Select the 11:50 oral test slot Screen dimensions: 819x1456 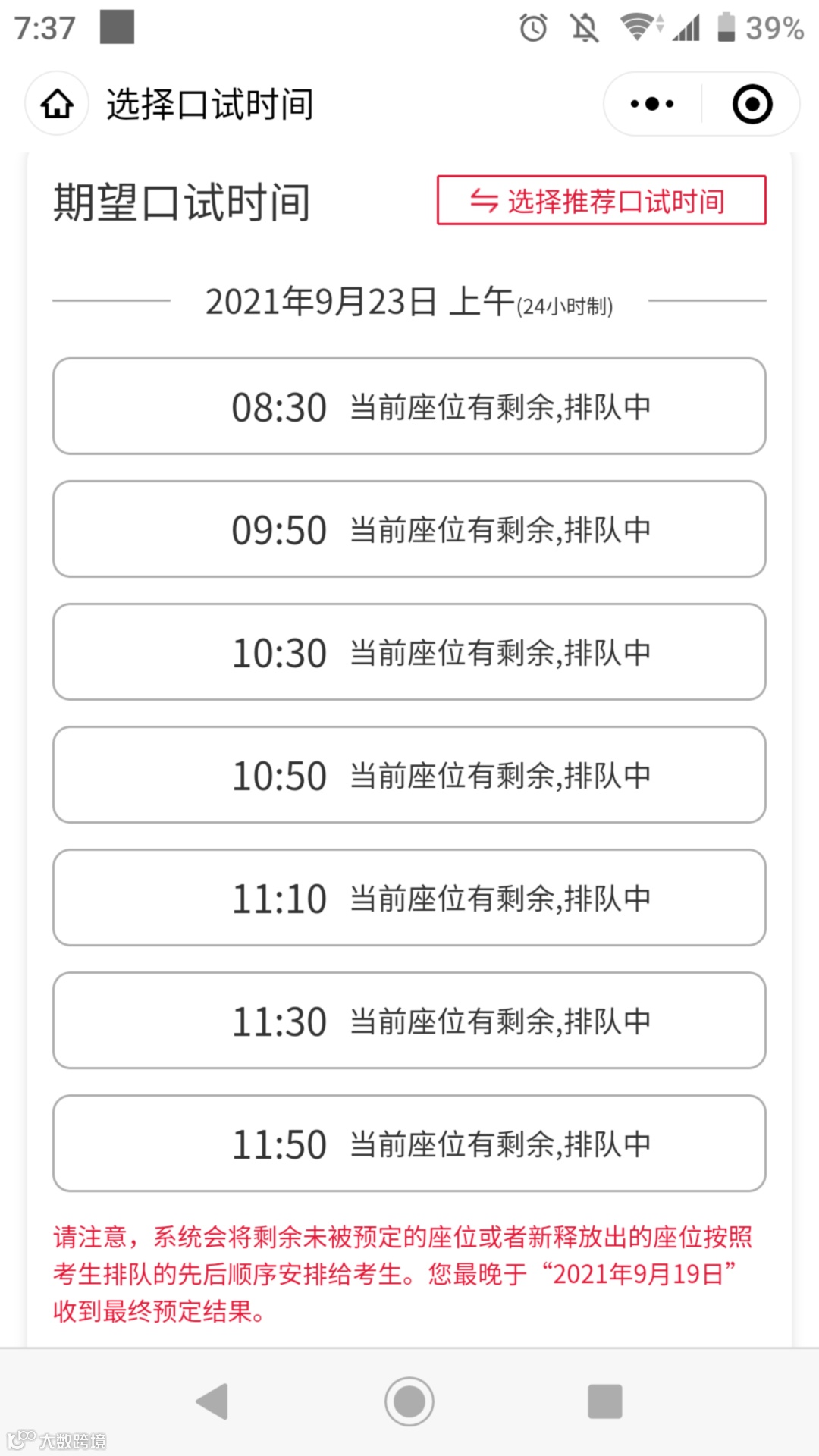click(x=409, y=1144)
